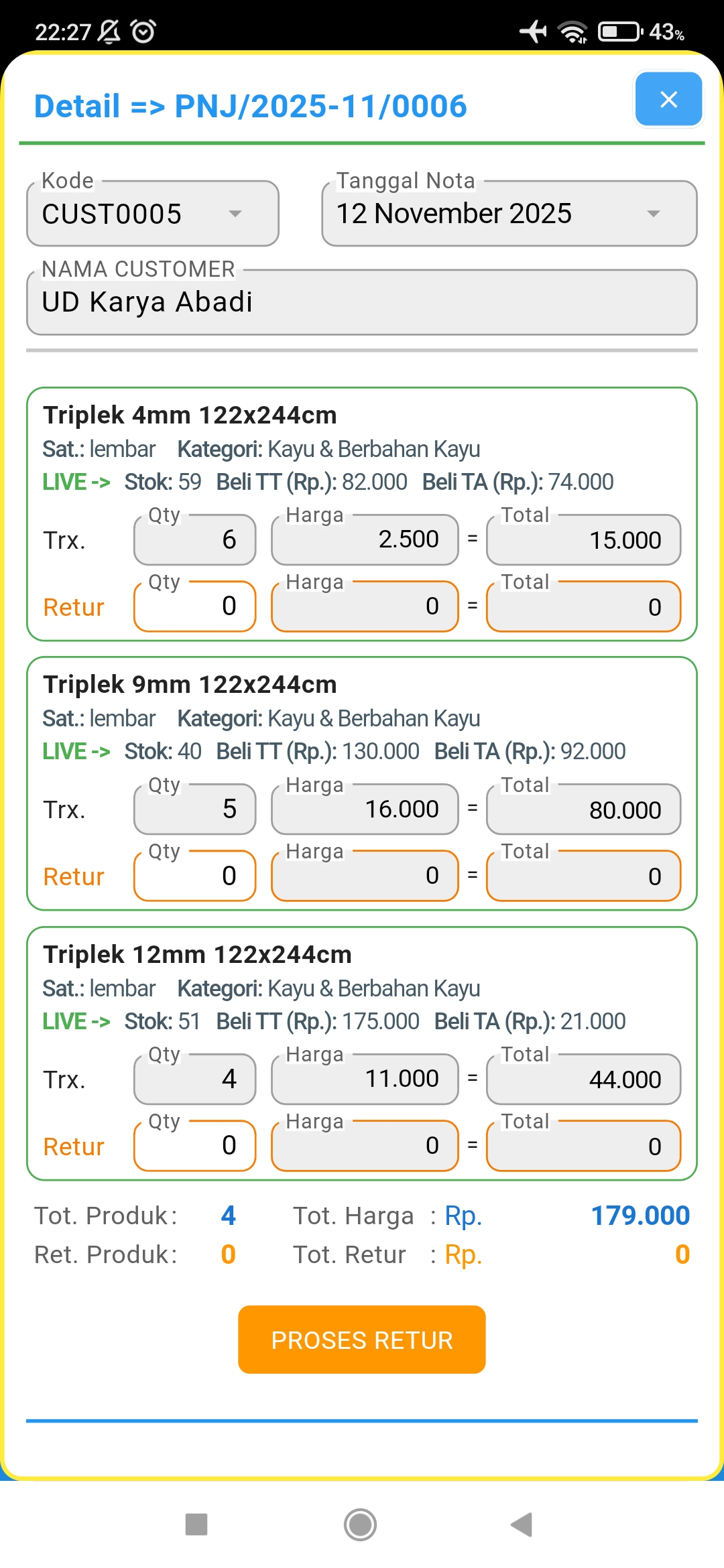
Task: Tap the alarm clock icon in status bar
Action: click(143, 29)
